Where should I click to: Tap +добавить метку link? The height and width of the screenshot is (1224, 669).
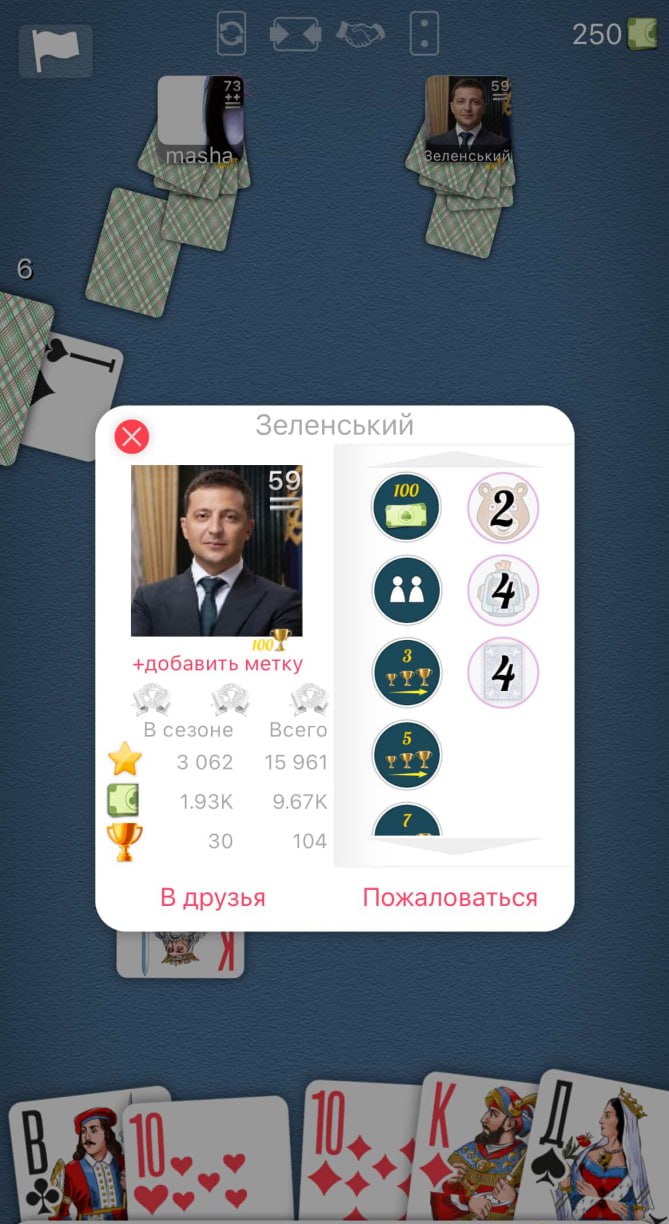pos(217,664)
